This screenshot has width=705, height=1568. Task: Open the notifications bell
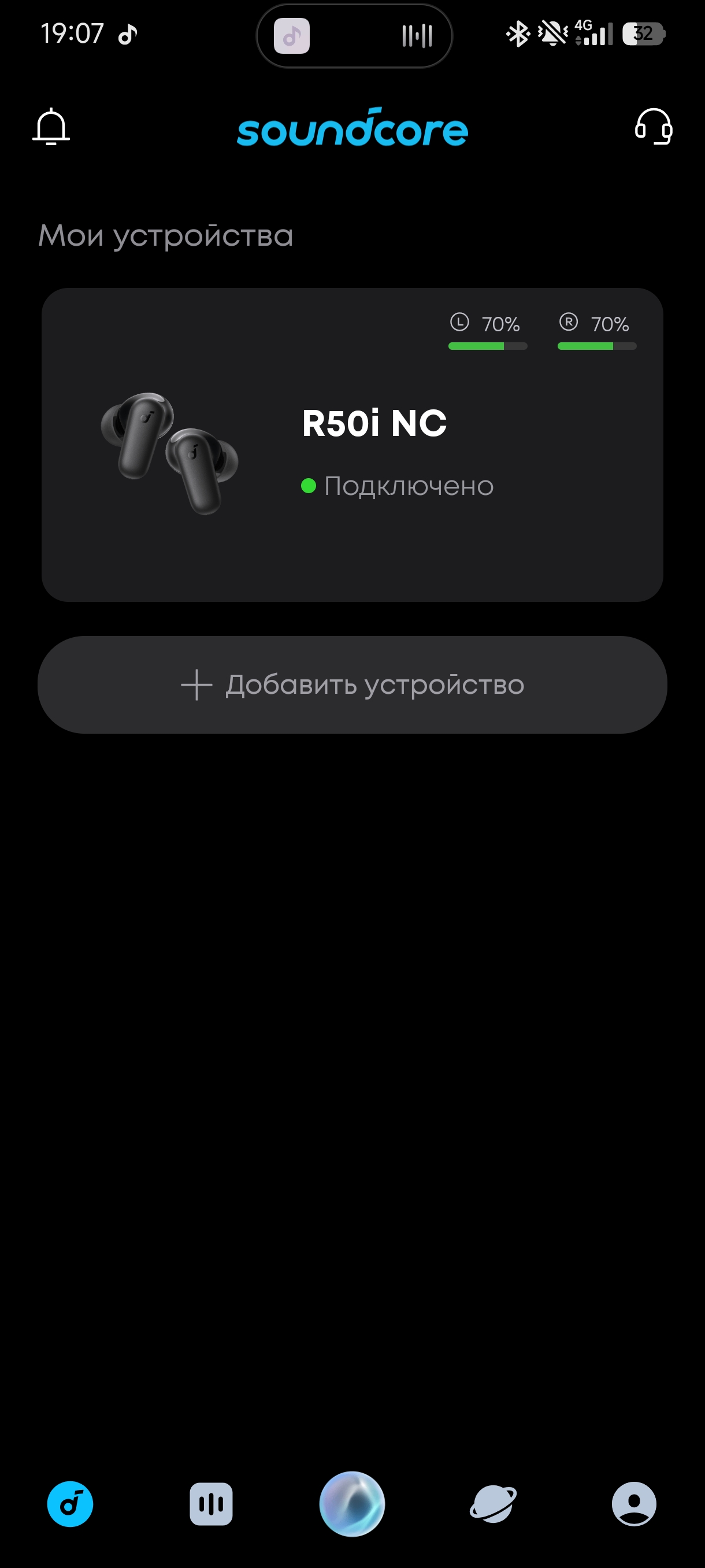pyautogui.click(x=51, y=127)
